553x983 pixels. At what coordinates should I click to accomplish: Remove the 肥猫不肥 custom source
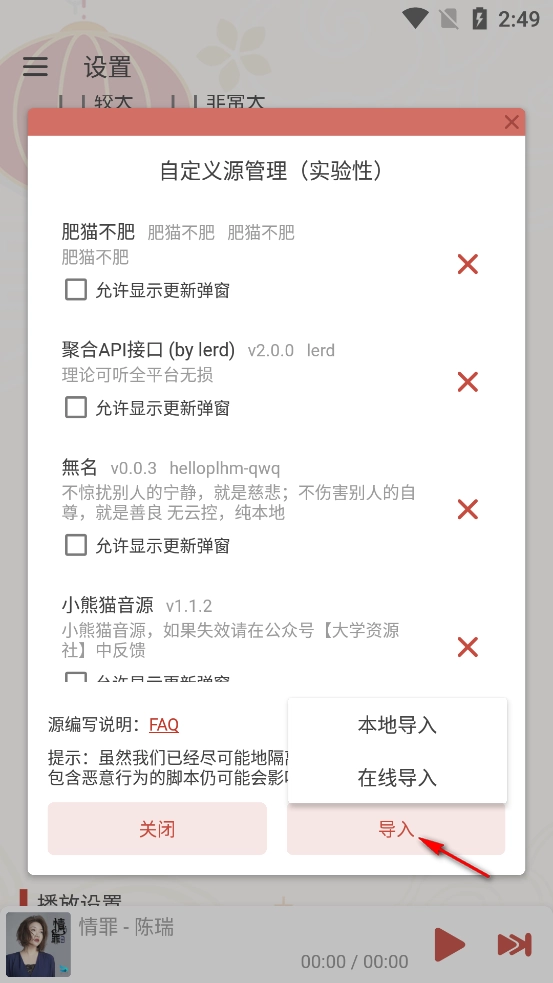pos(468,265)
